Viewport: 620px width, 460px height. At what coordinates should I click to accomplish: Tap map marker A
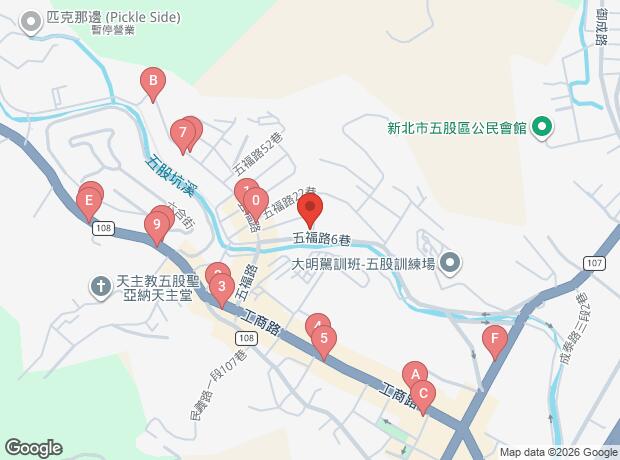click(415, 376)
